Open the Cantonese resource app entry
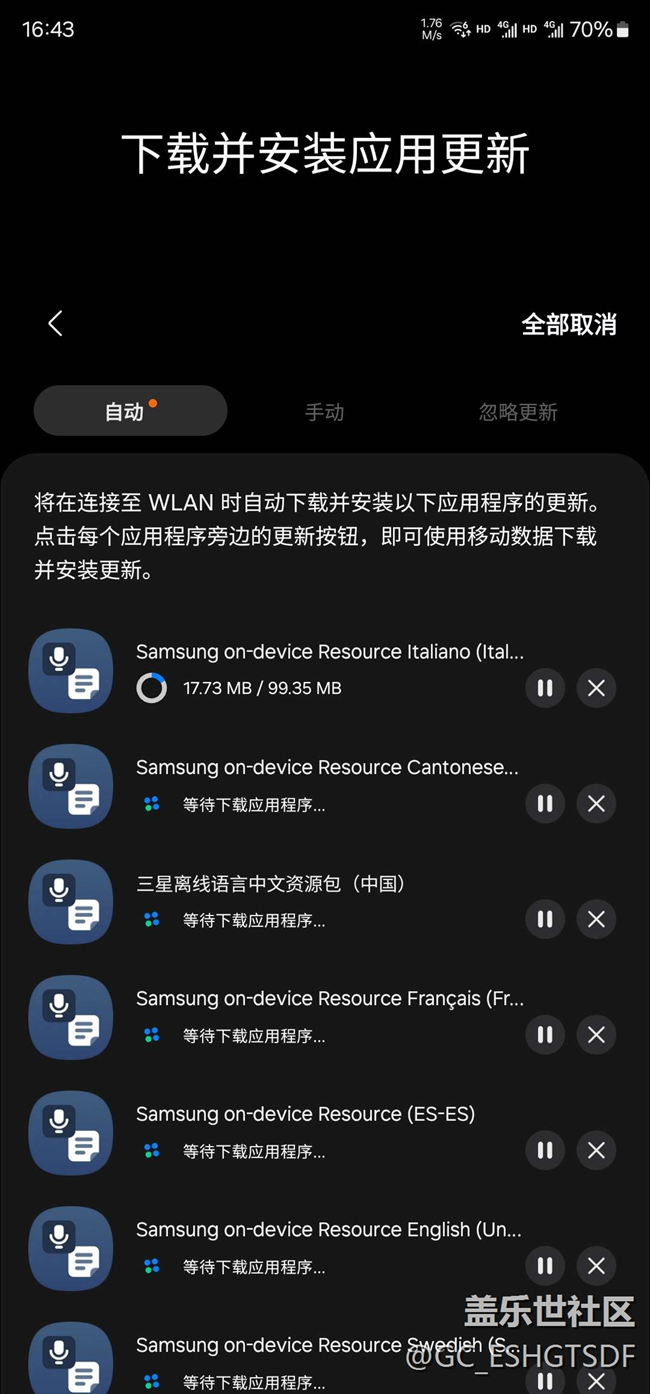The height and width of the screenshot is (1394, 650). click(x=275, y=786)
